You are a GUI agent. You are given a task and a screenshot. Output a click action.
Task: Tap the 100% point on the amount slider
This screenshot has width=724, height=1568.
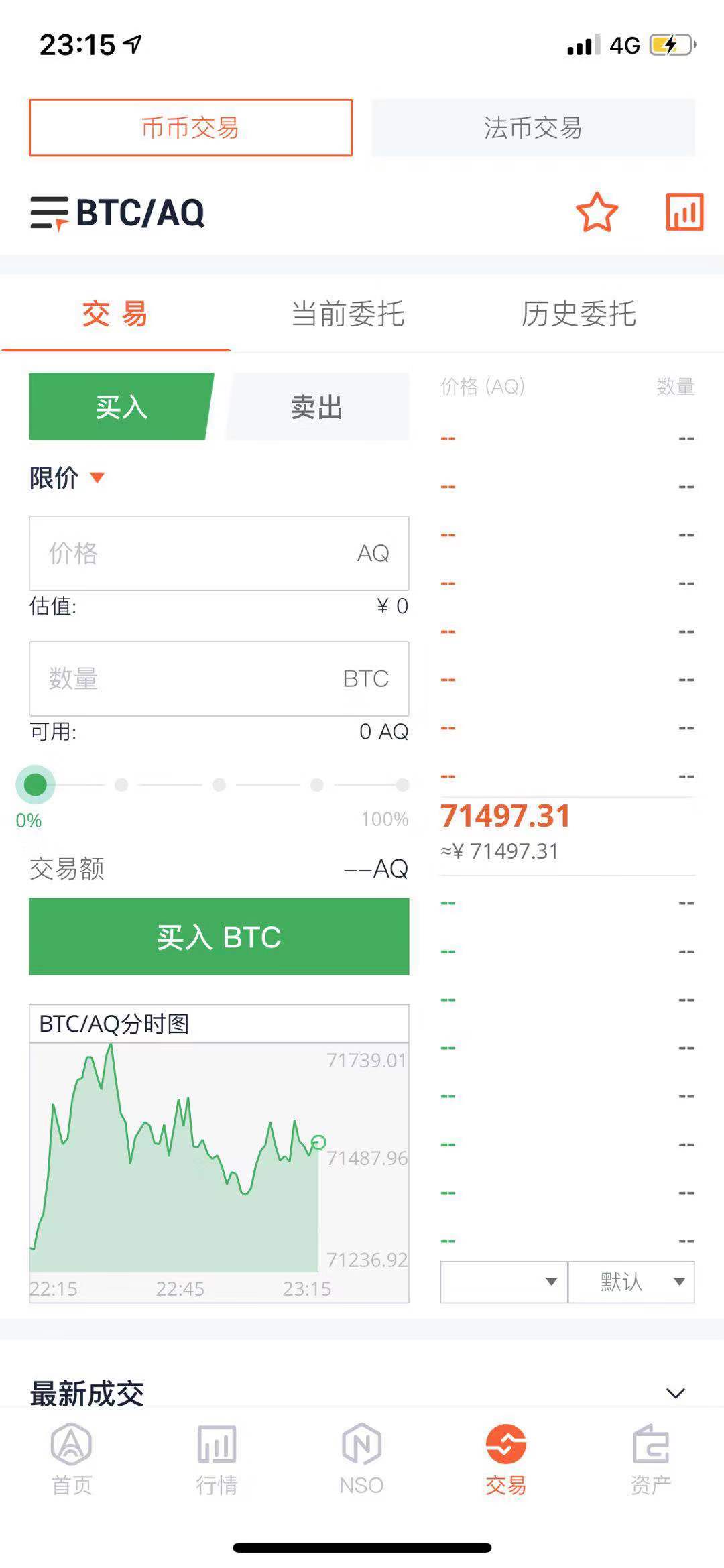click(402, 785)
